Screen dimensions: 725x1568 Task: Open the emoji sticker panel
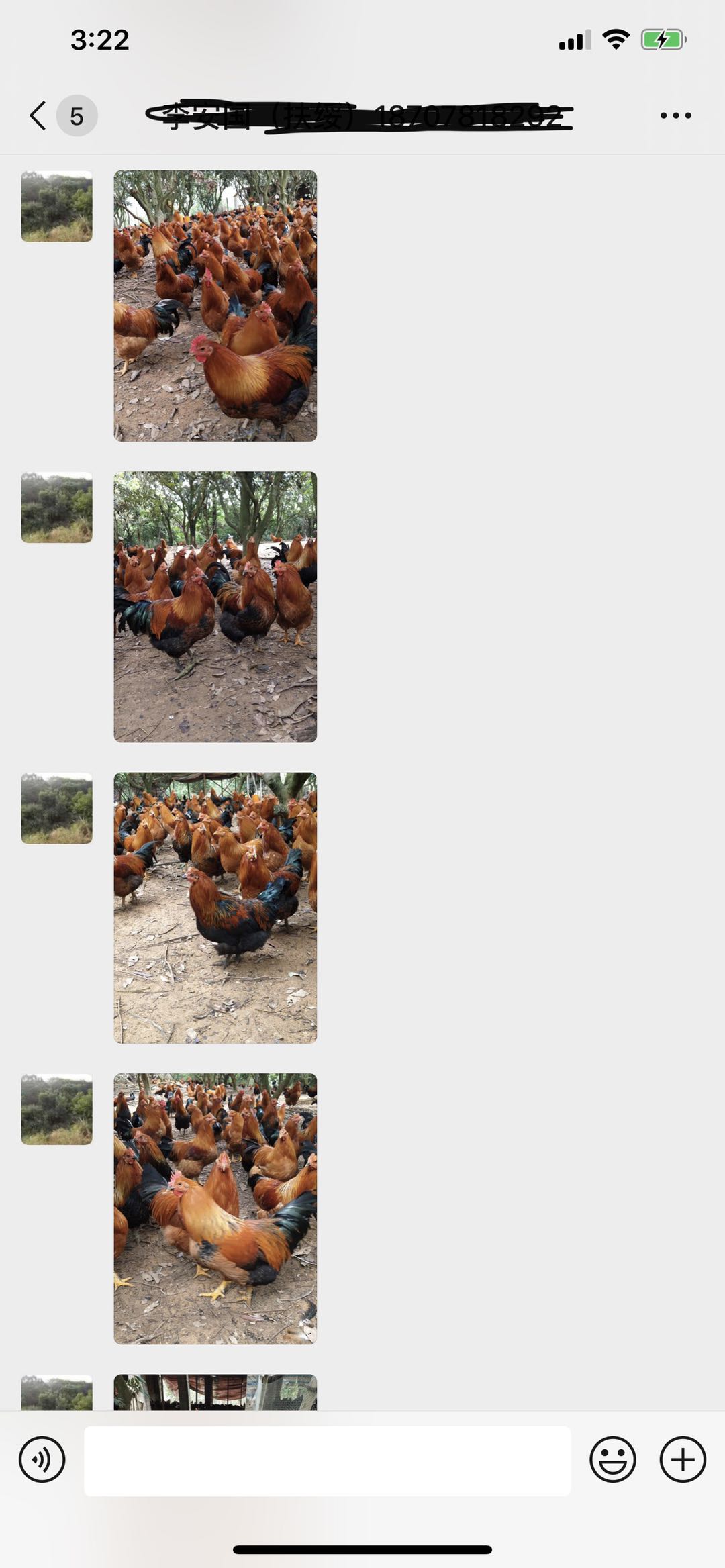[x=612, y=1459]
